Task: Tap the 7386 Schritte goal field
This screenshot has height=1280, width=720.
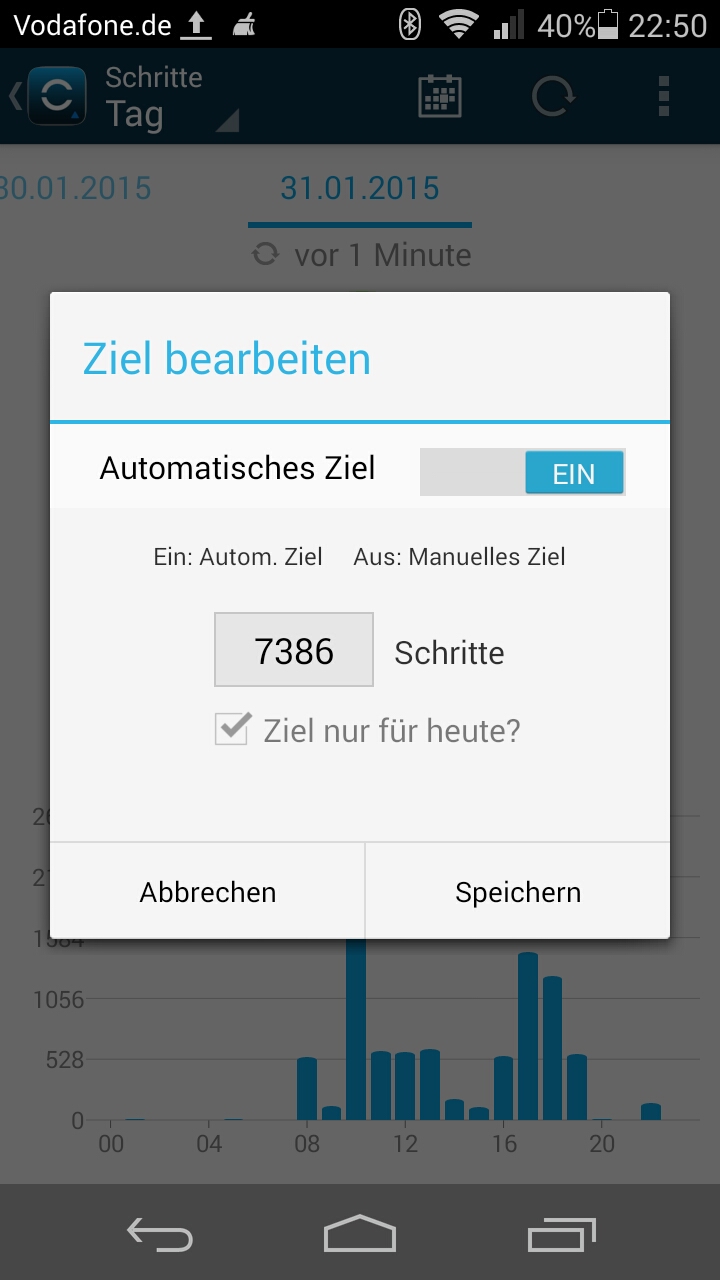Action: pos(294,650)
